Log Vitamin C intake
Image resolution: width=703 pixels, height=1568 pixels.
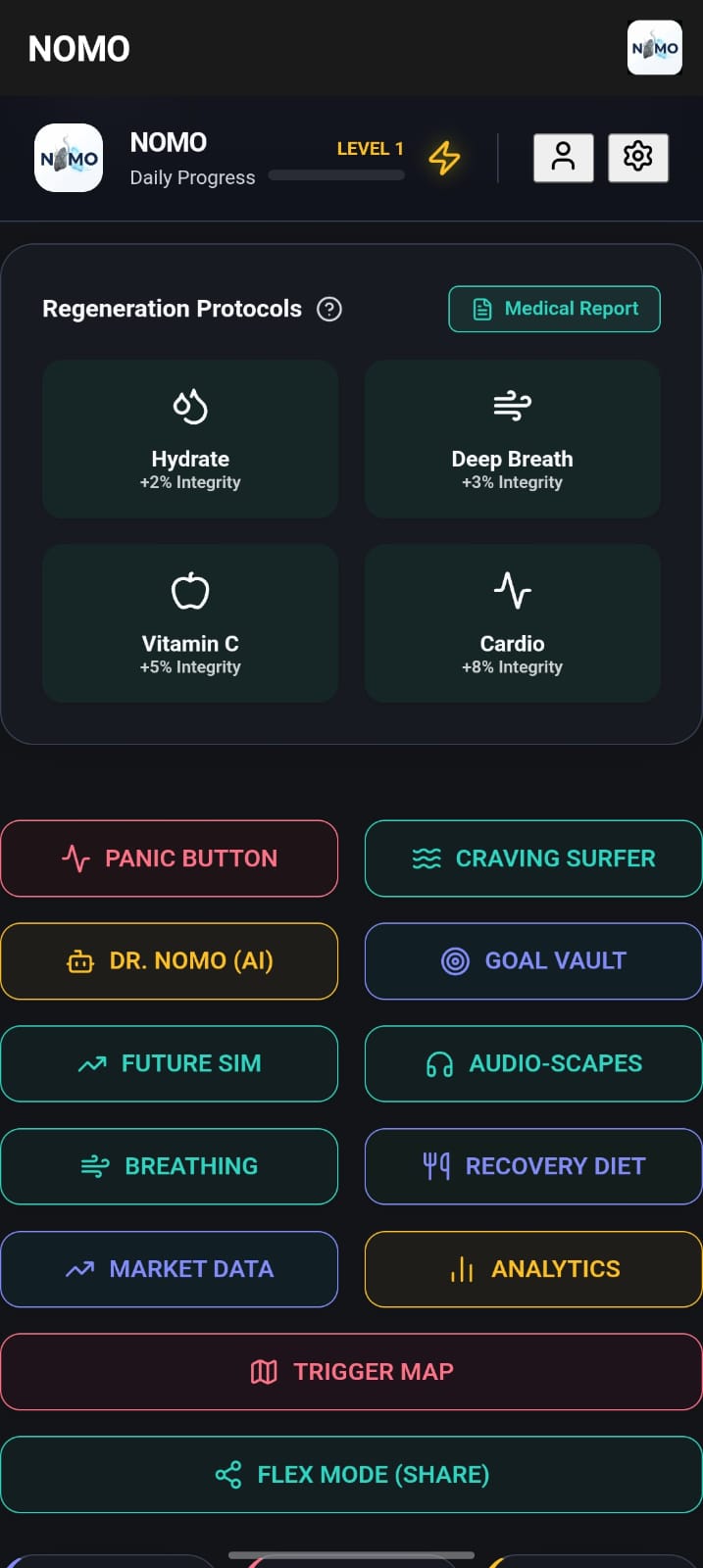point(190,623)
